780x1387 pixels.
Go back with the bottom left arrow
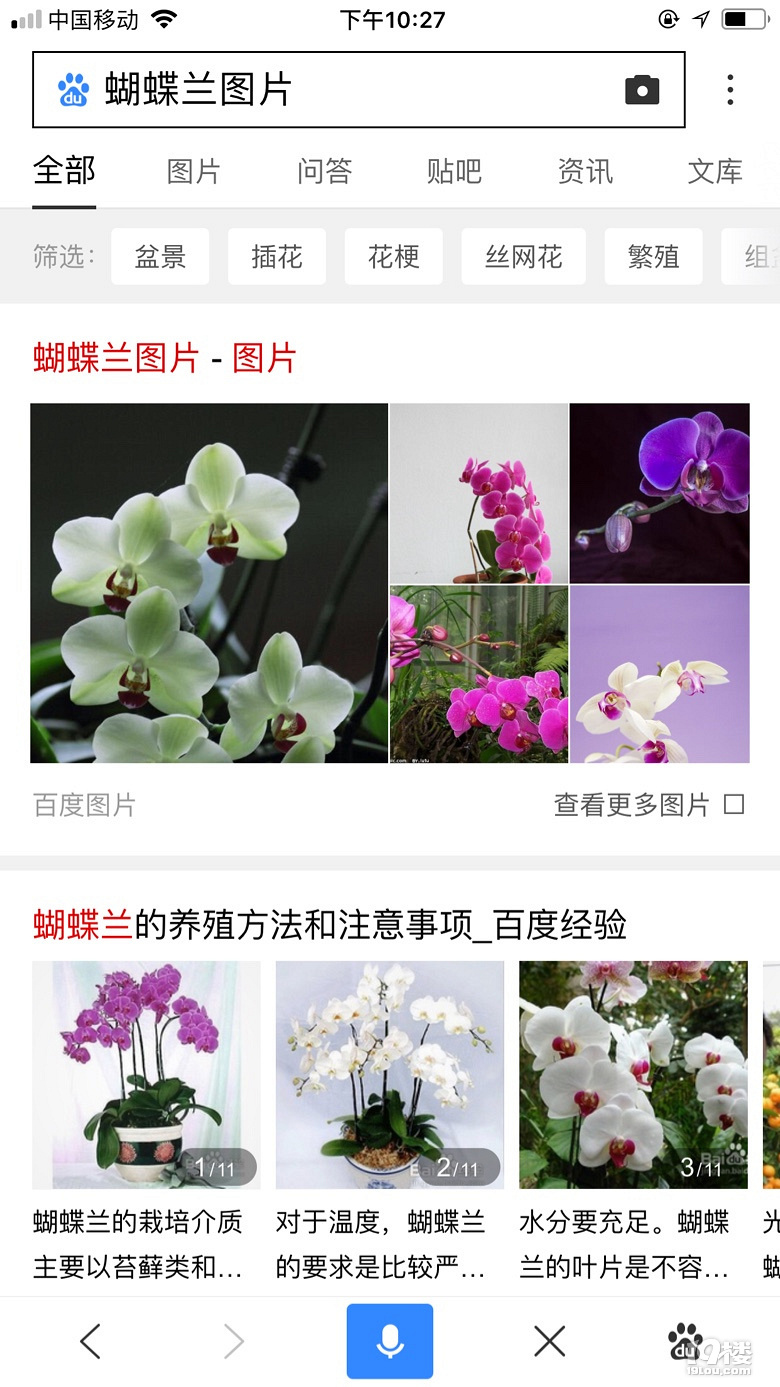click(x=90, y=1341)
